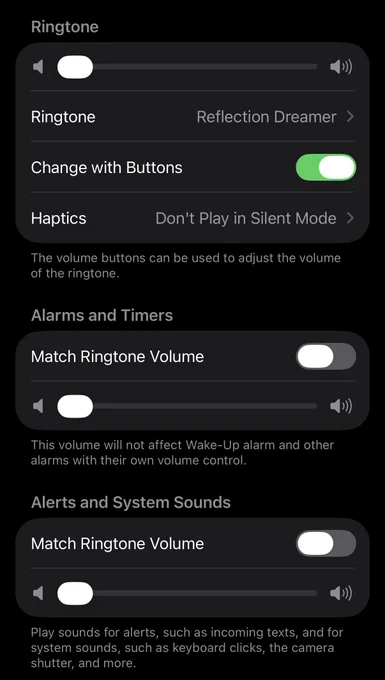This screenshot has height=680, width=385.
Task: Open the Ringtone selection row
Action: click(x=192, y=117)
